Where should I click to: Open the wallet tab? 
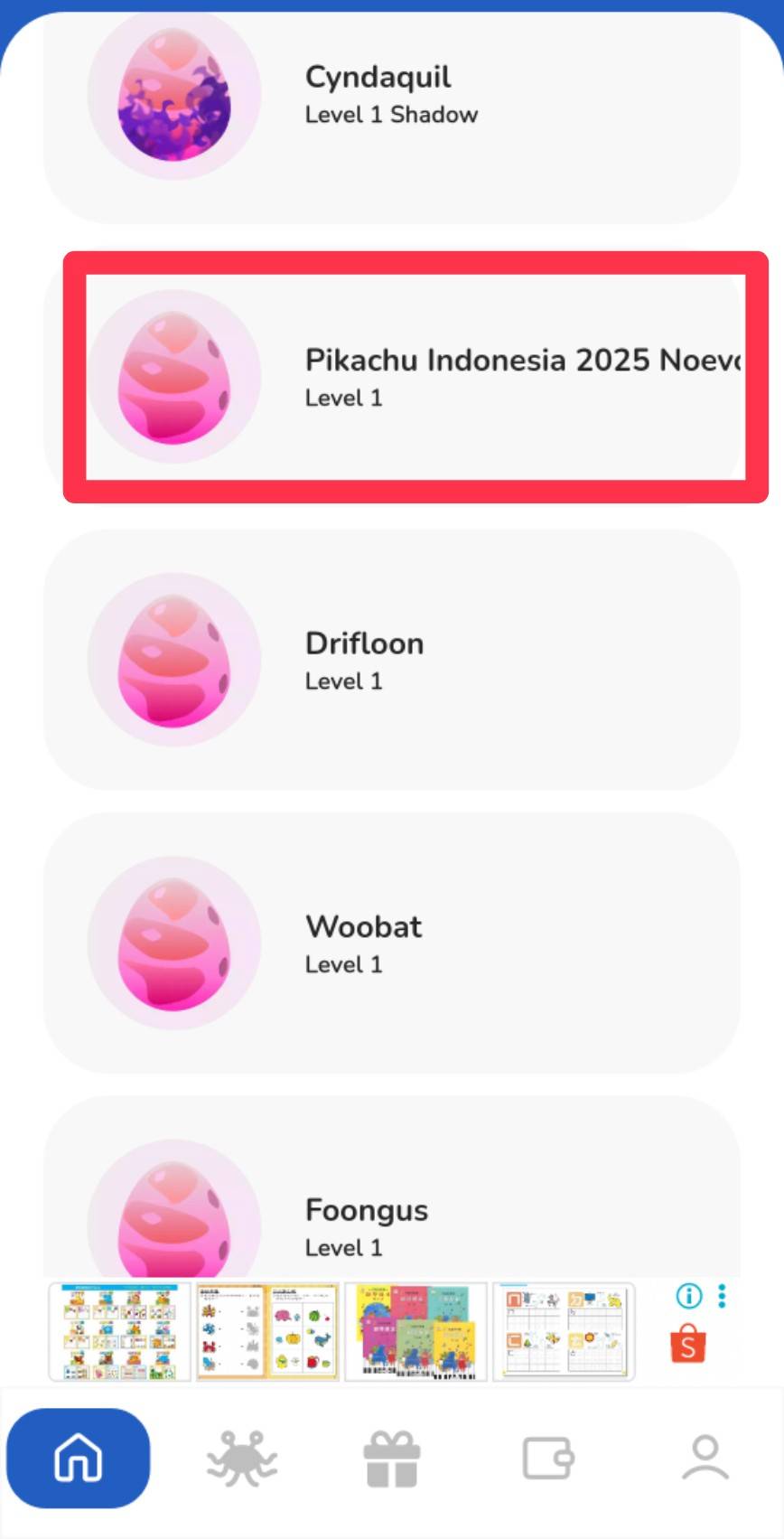tap(547, 1458)
